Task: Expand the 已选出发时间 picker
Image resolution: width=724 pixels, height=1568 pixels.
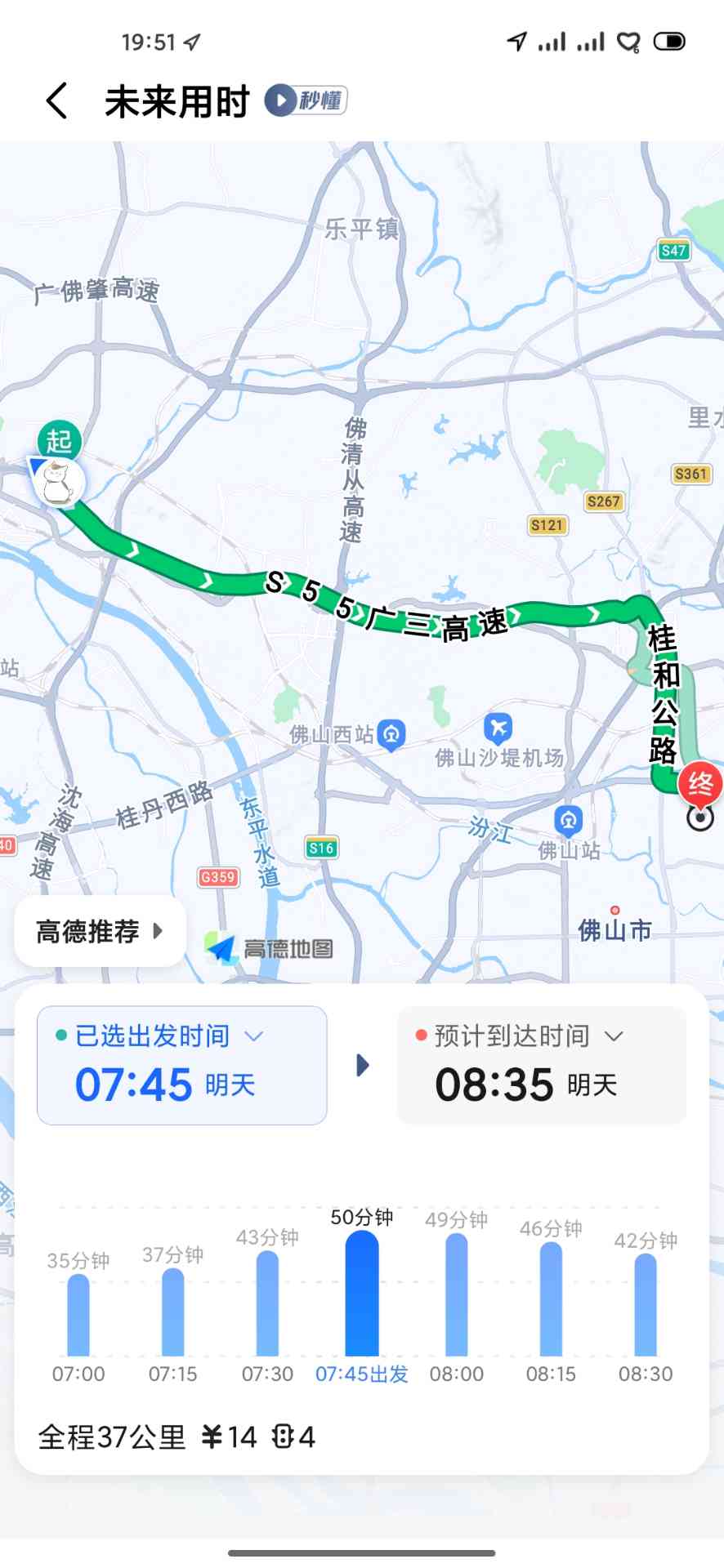Action: [x=182, y=1065]
